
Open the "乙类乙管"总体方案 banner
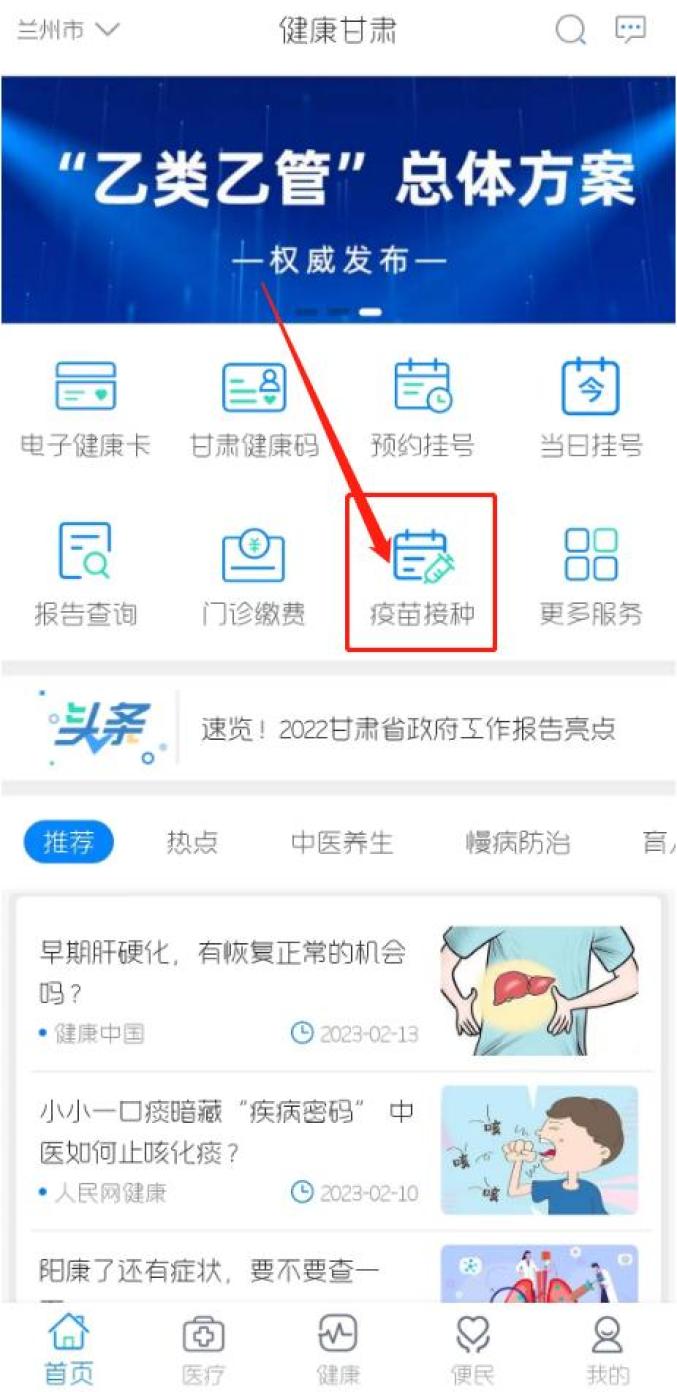coord(338,200)
